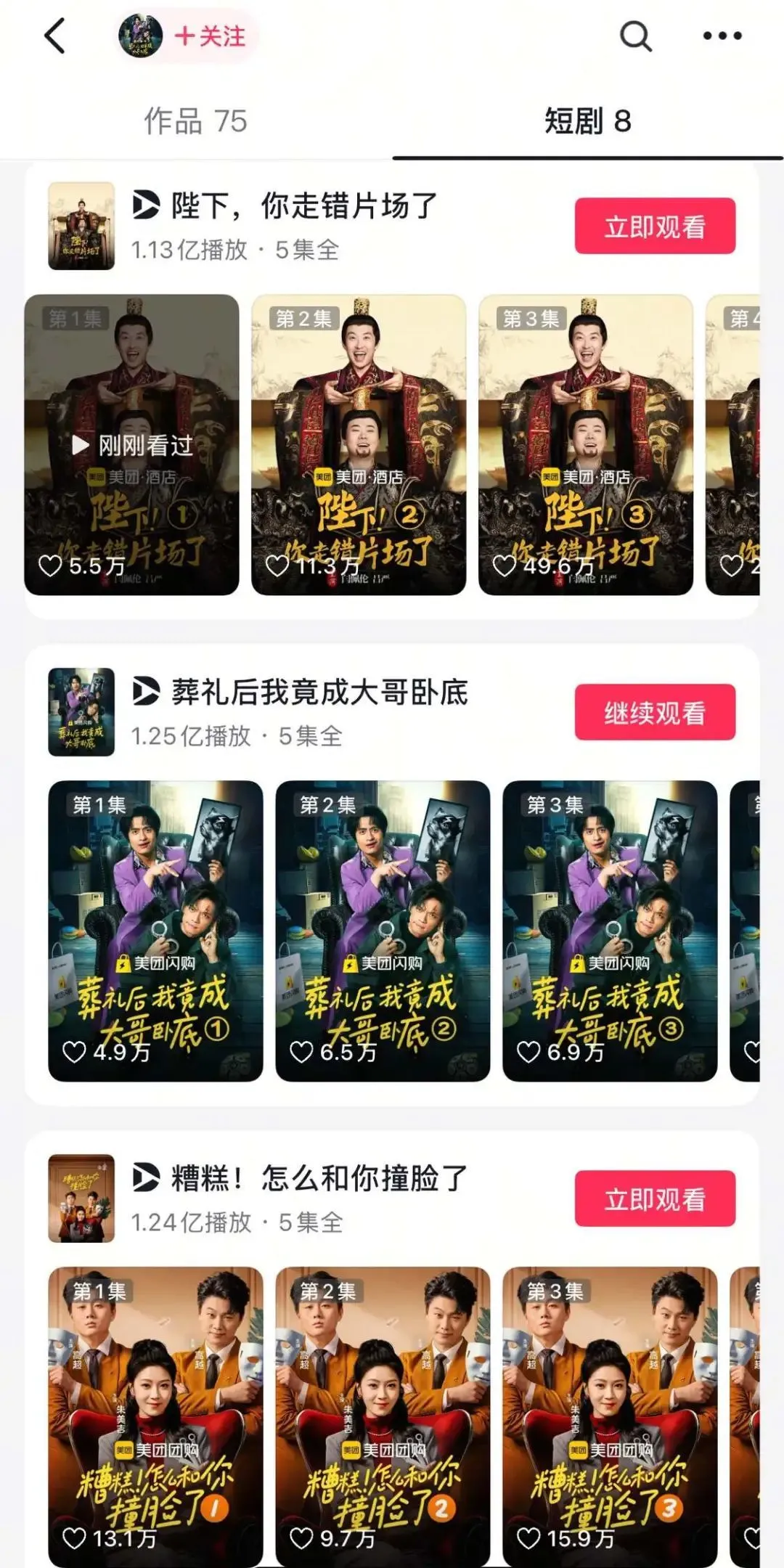784x1568 pixels.
Task: Switch to the 作品 75 tab
Action: click(x=196, y=121)
